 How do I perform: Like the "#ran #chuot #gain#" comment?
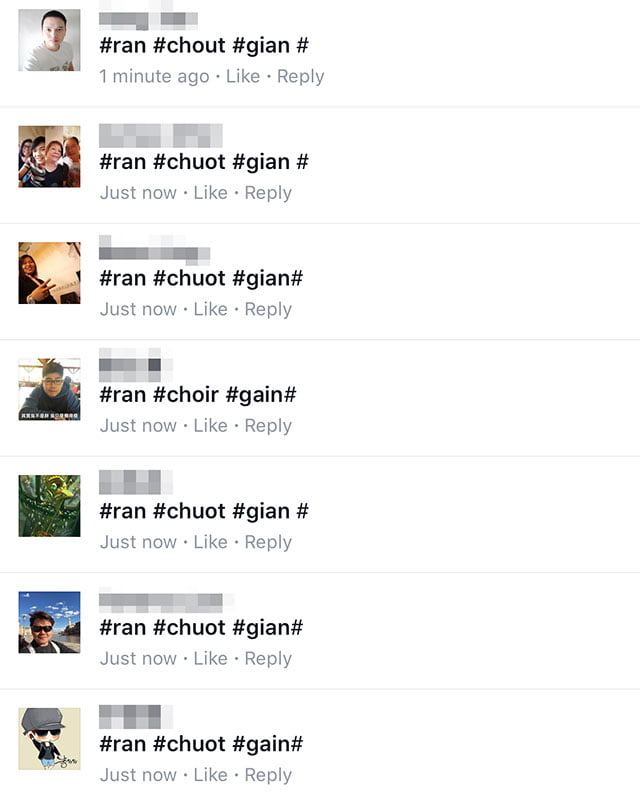[x=210, y=774]
